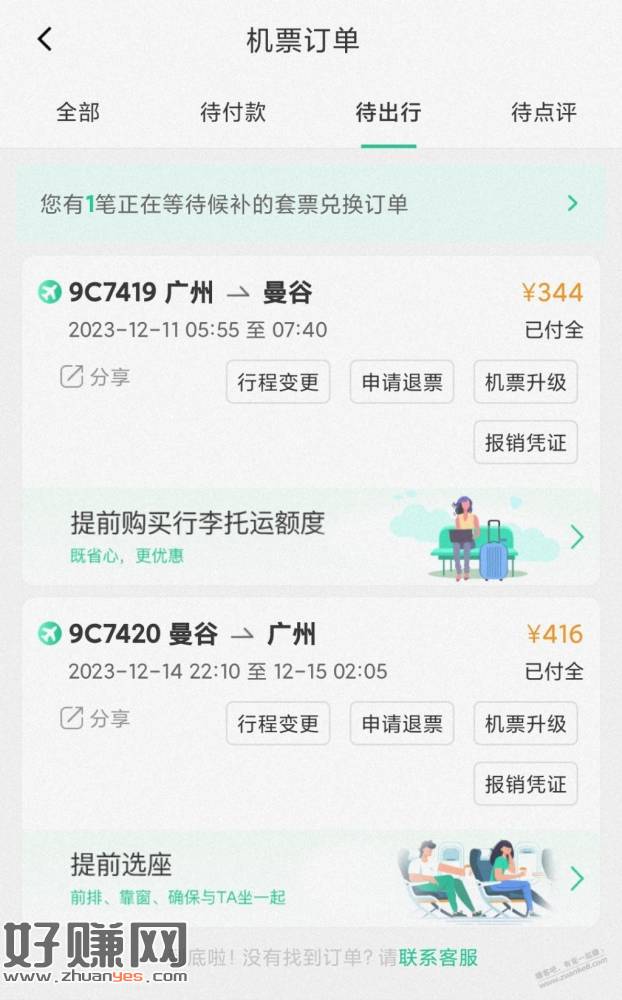Open the 提前选座 seat selection banner
This screenshot has height=1000, width=622.
point(310,878)
